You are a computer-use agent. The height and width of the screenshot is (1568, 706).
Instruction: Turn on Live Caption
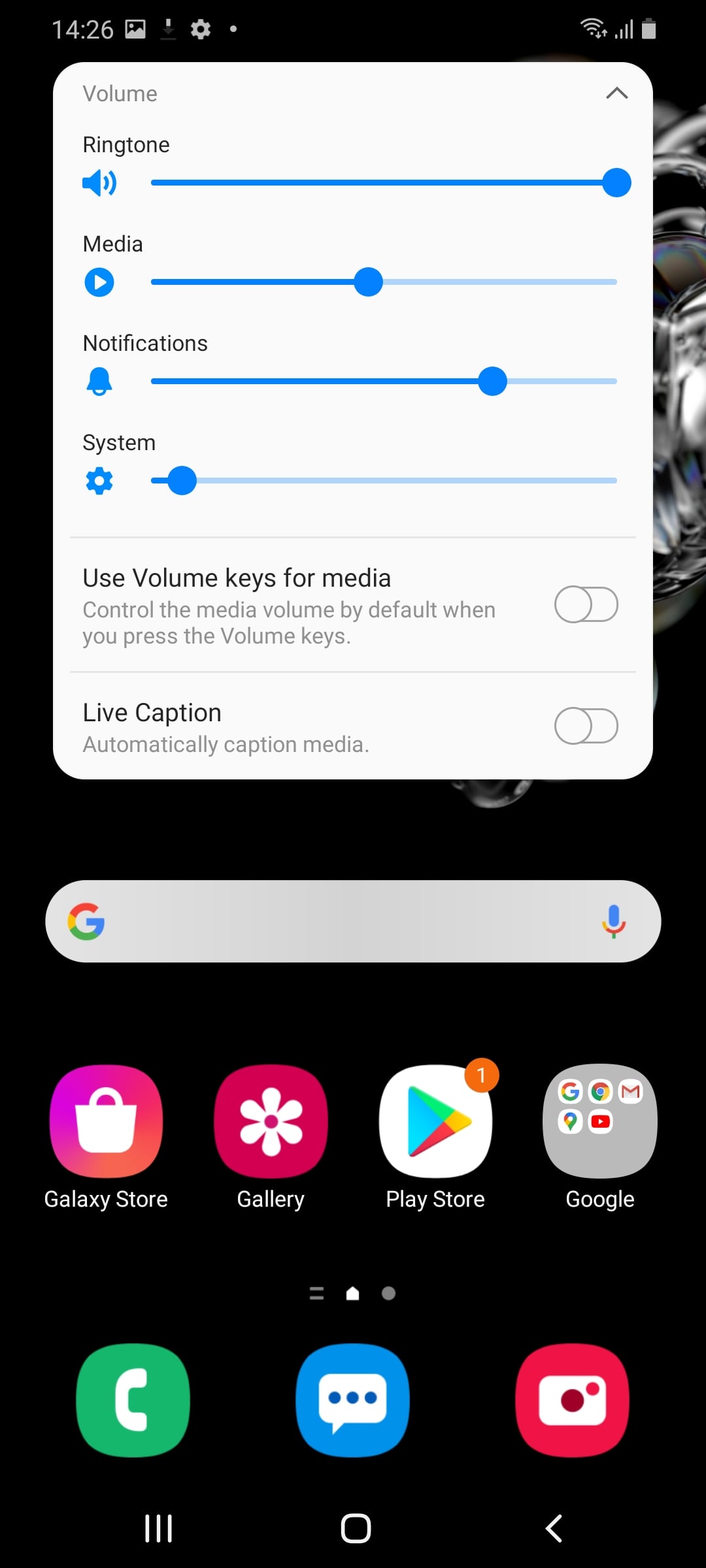586,726
